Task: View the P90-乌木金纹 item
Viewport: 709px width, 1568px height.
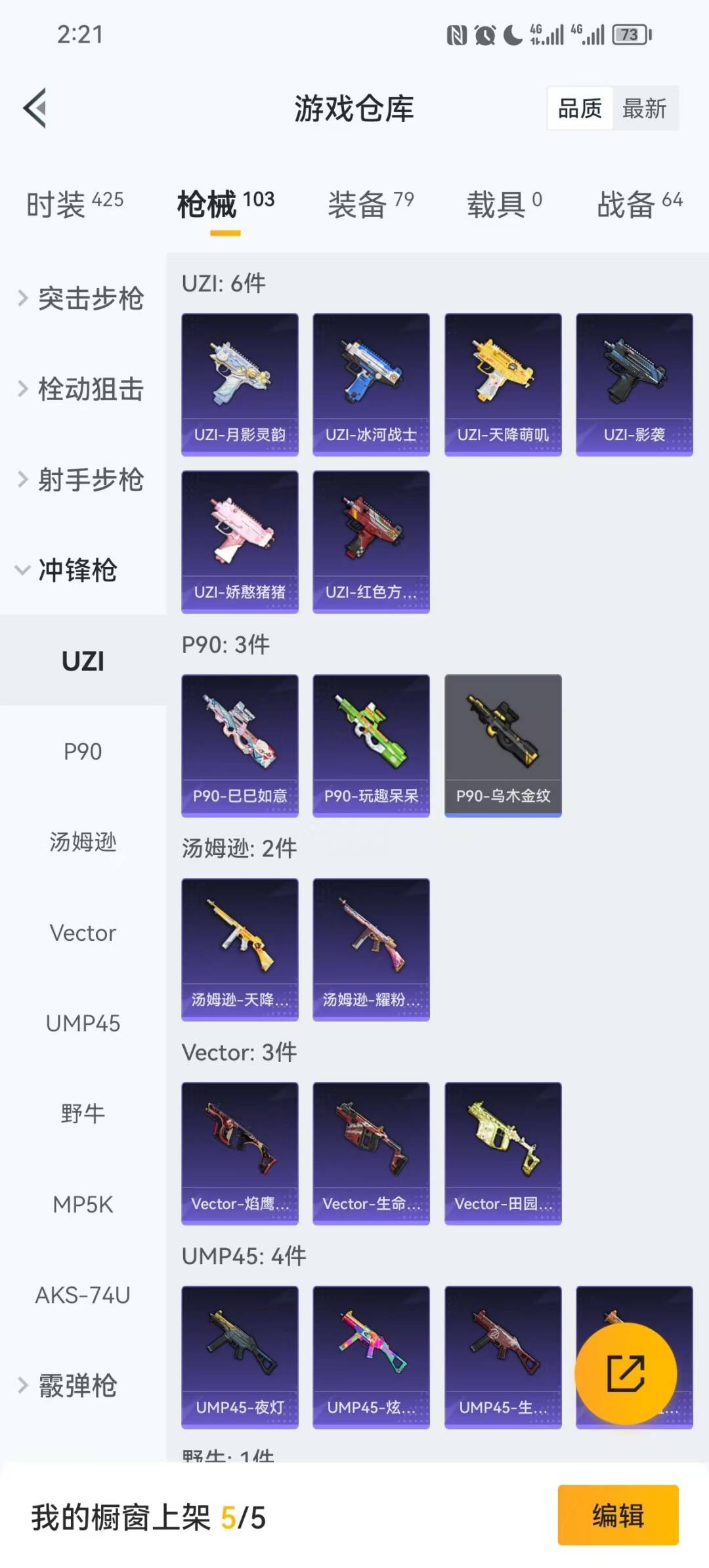Action: 502,745
